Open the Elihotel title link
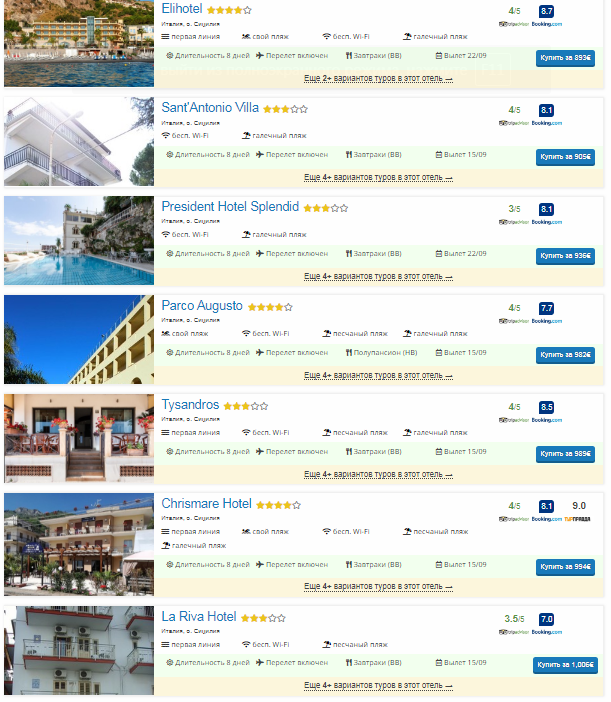This screenshot has width=611, height=702. pos(181,9)
